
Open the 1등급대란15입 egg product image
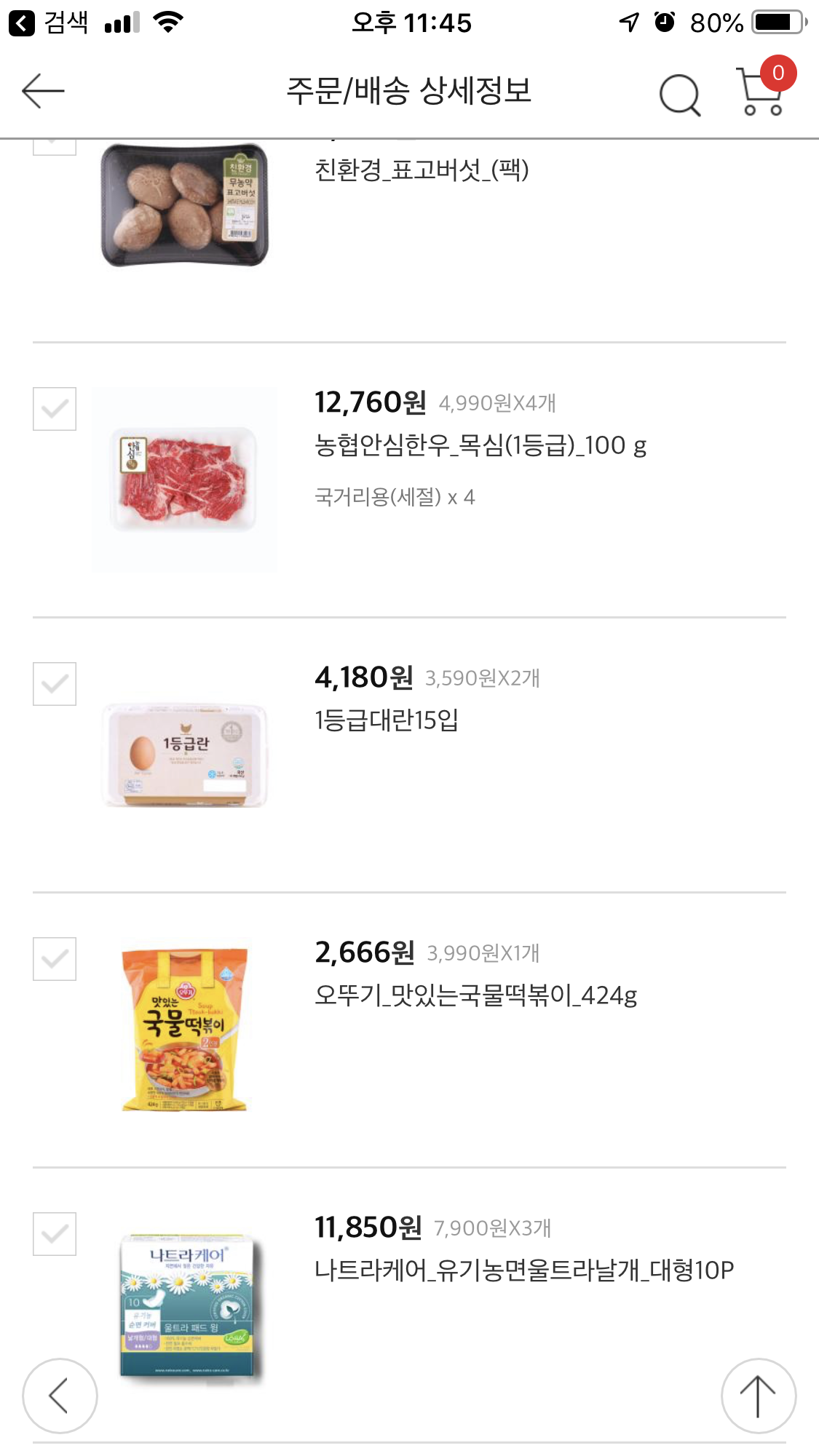185,755
